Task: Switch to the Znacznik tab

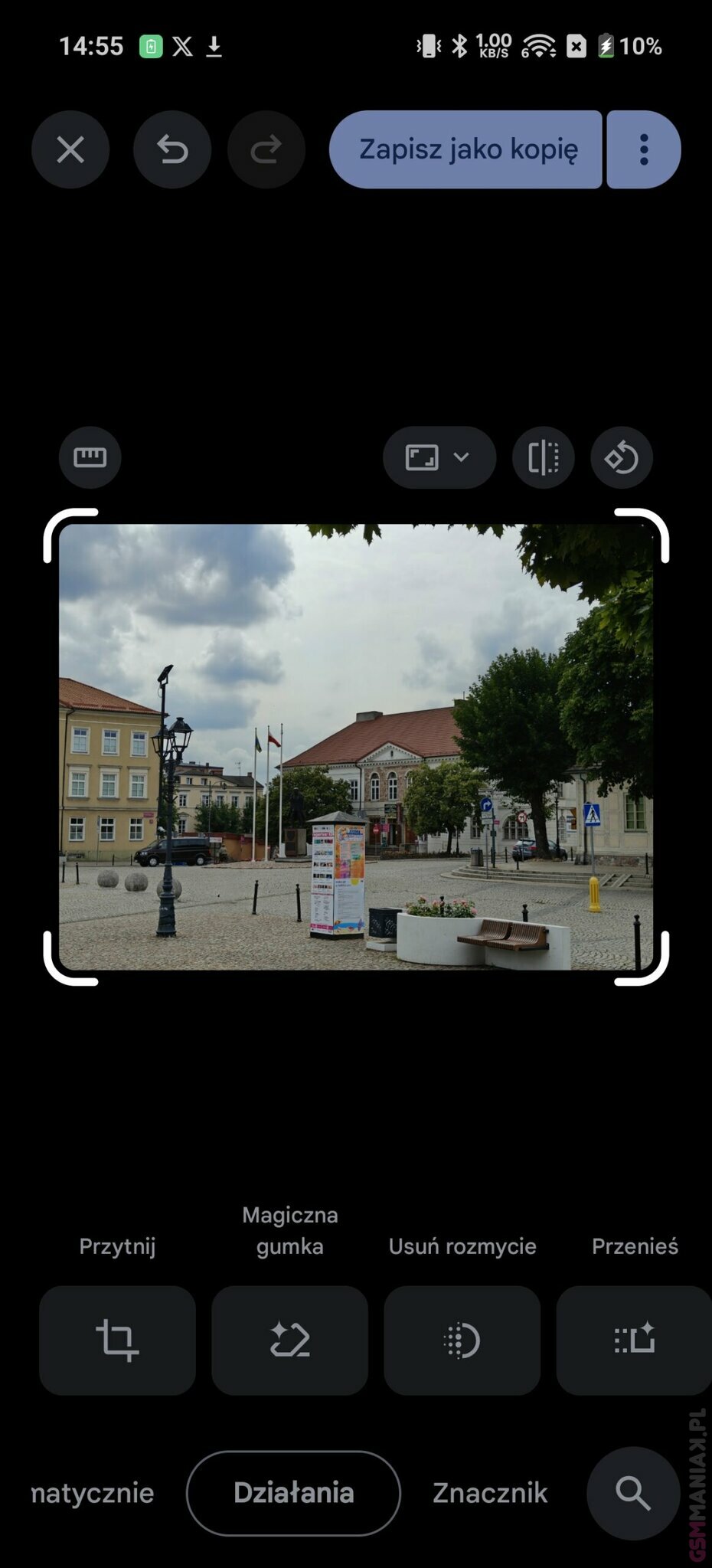Action: pos(490,1493)
